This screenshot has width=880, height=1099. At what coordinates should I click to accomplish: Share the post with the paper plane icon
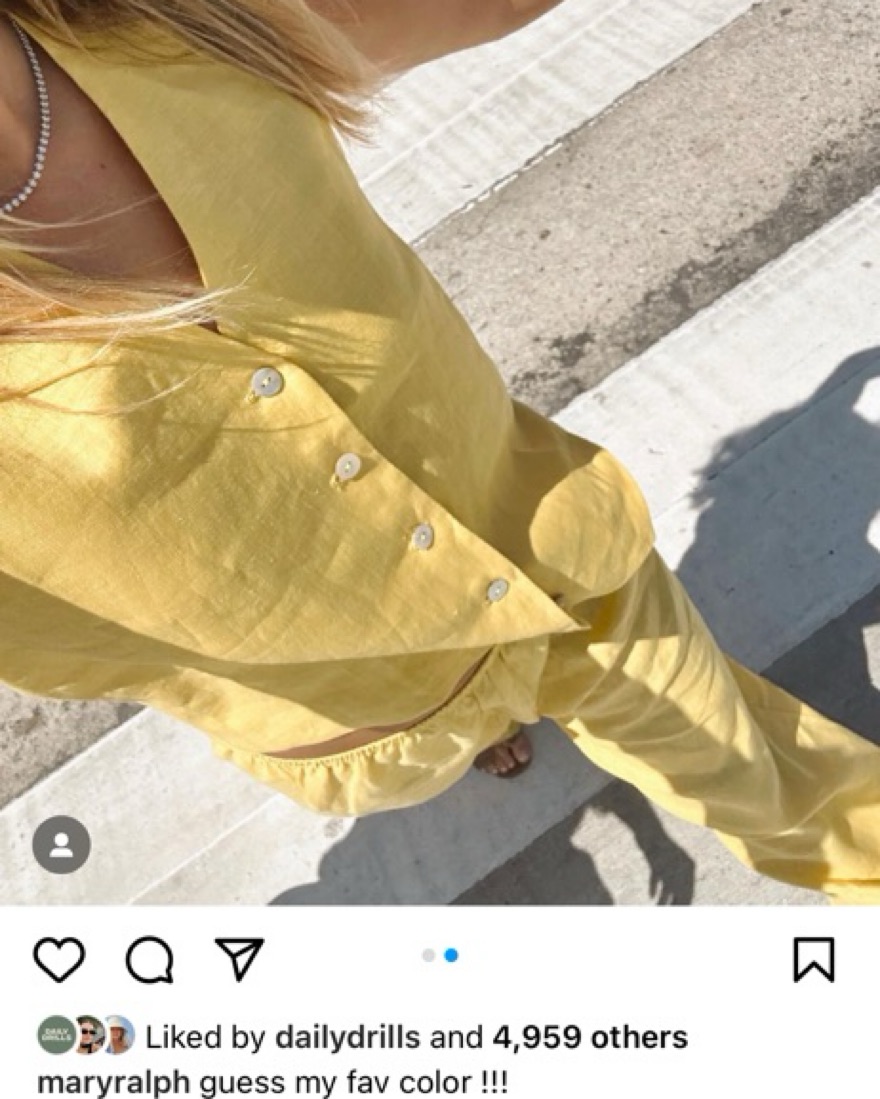(240, 958)
